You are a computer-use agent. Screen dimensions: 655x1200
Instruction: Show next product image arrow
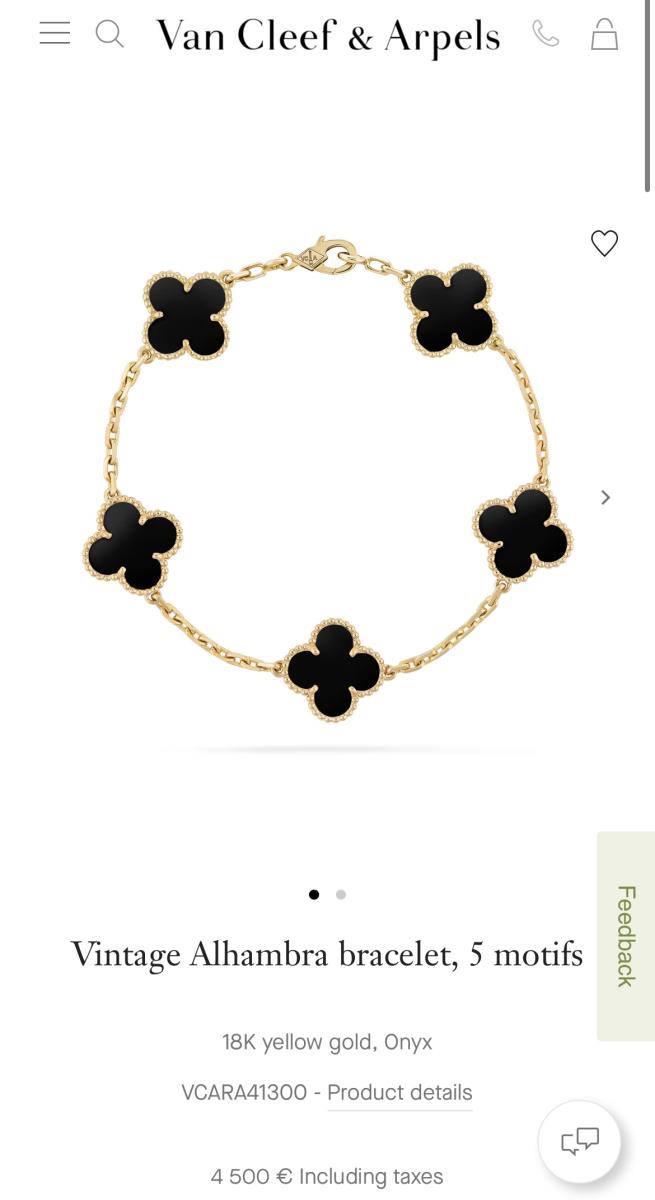[605, 497]
